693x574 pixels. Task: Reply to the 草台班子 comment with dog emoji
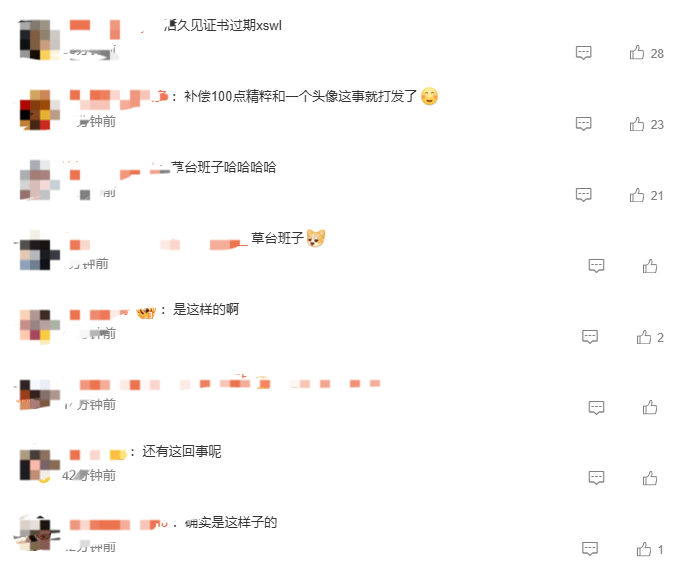point(597,266)
